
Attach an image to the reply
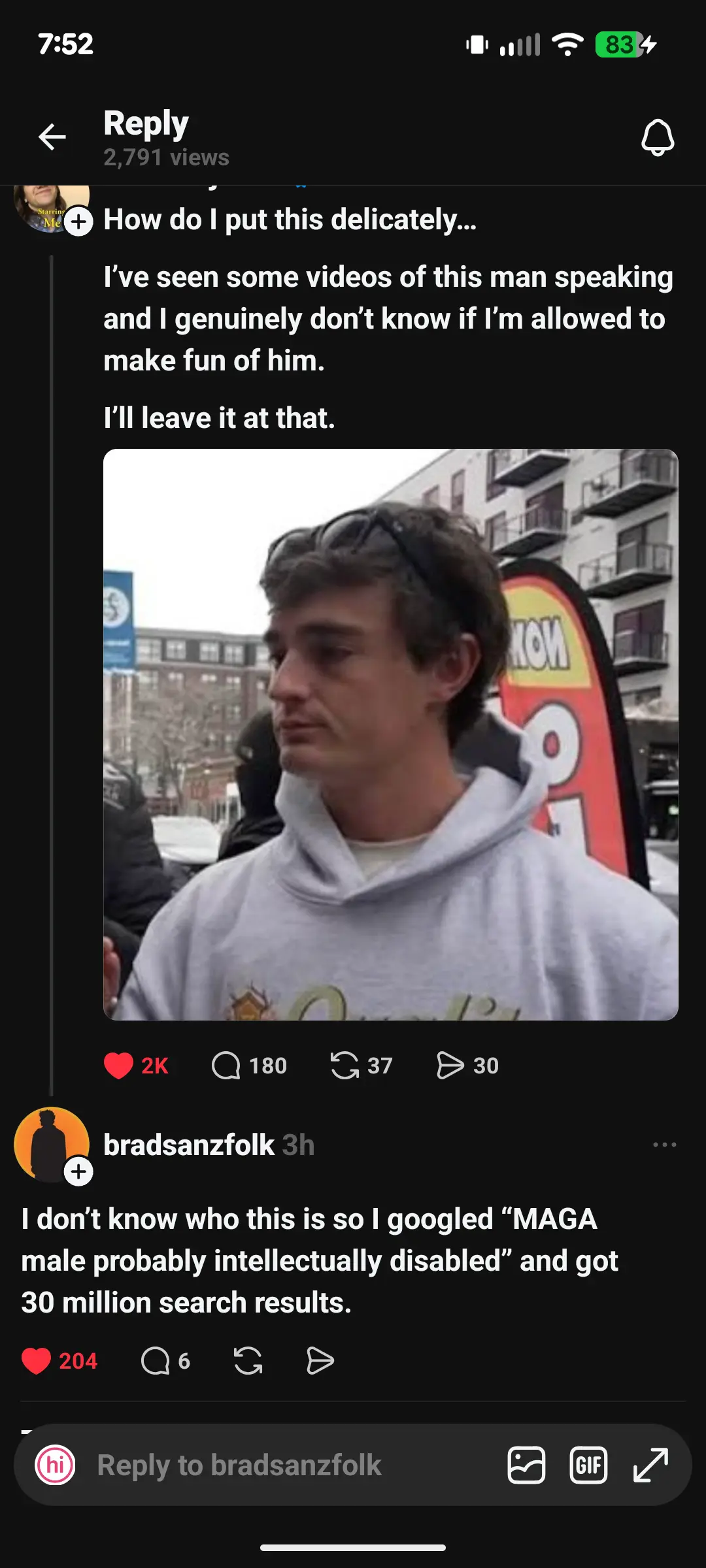point(526,1465)
